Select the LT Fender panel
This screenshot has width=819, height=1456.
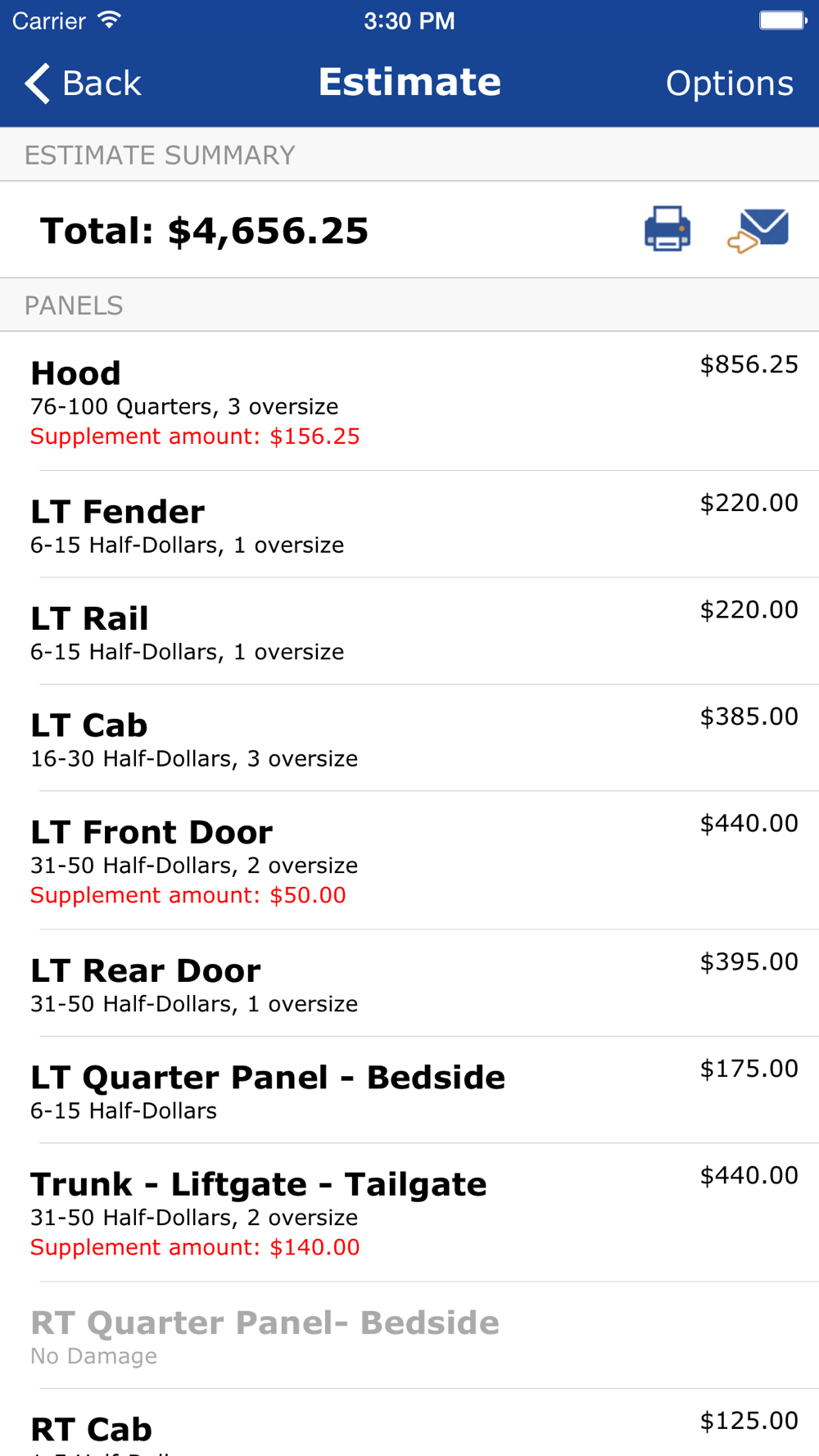click(409, 524)
